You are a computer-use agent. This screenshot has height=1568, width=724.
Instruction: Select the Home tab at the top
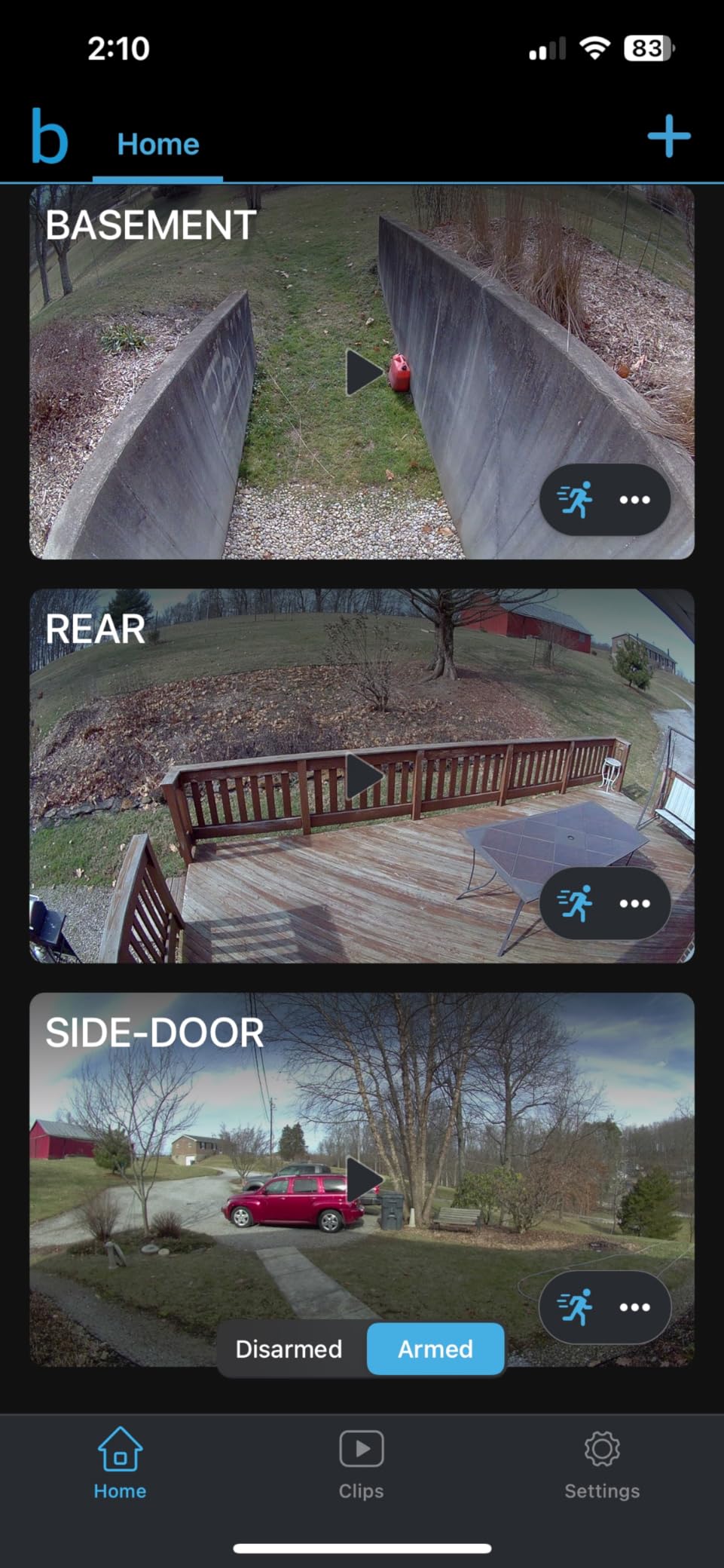[157, 144]
